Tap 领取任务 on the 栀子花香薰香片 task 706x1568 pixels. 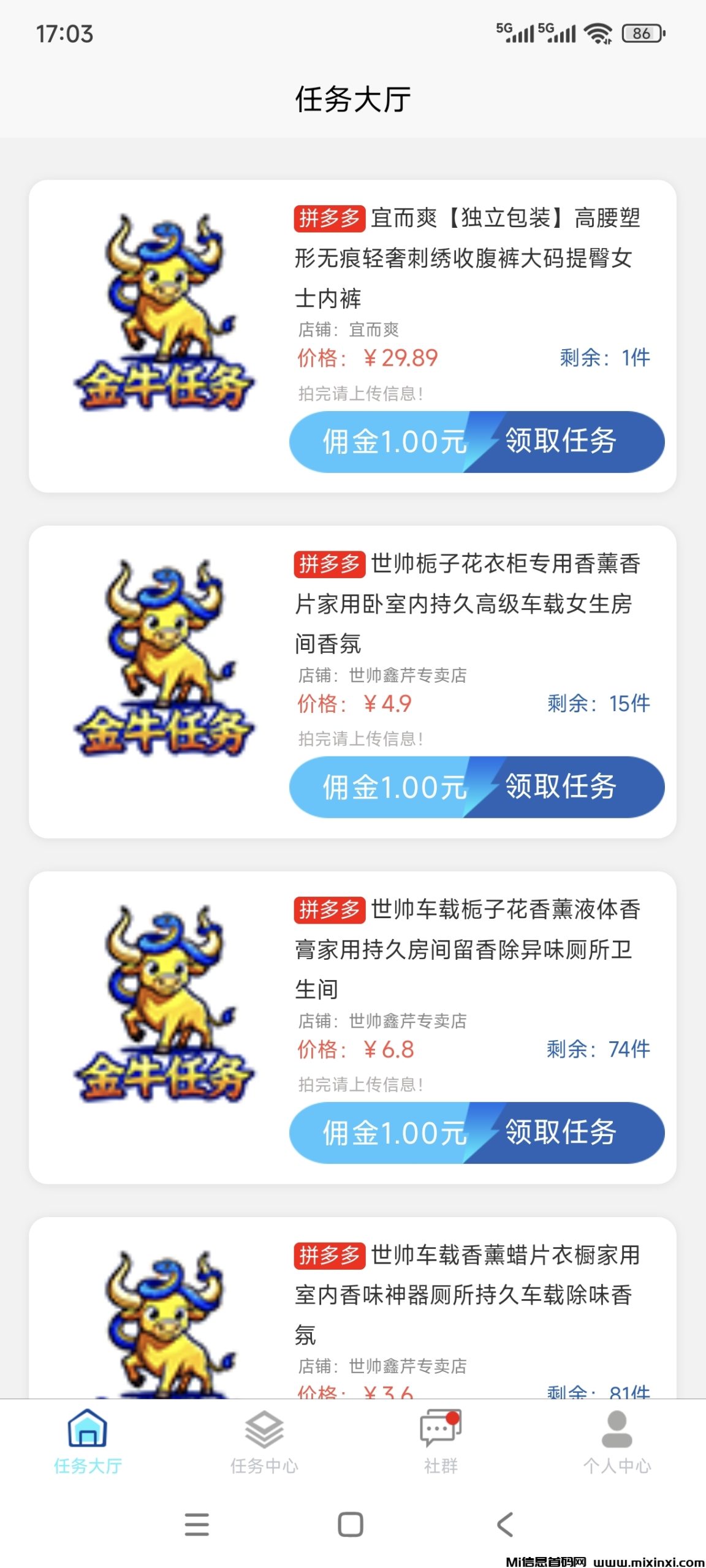point(563,790)
